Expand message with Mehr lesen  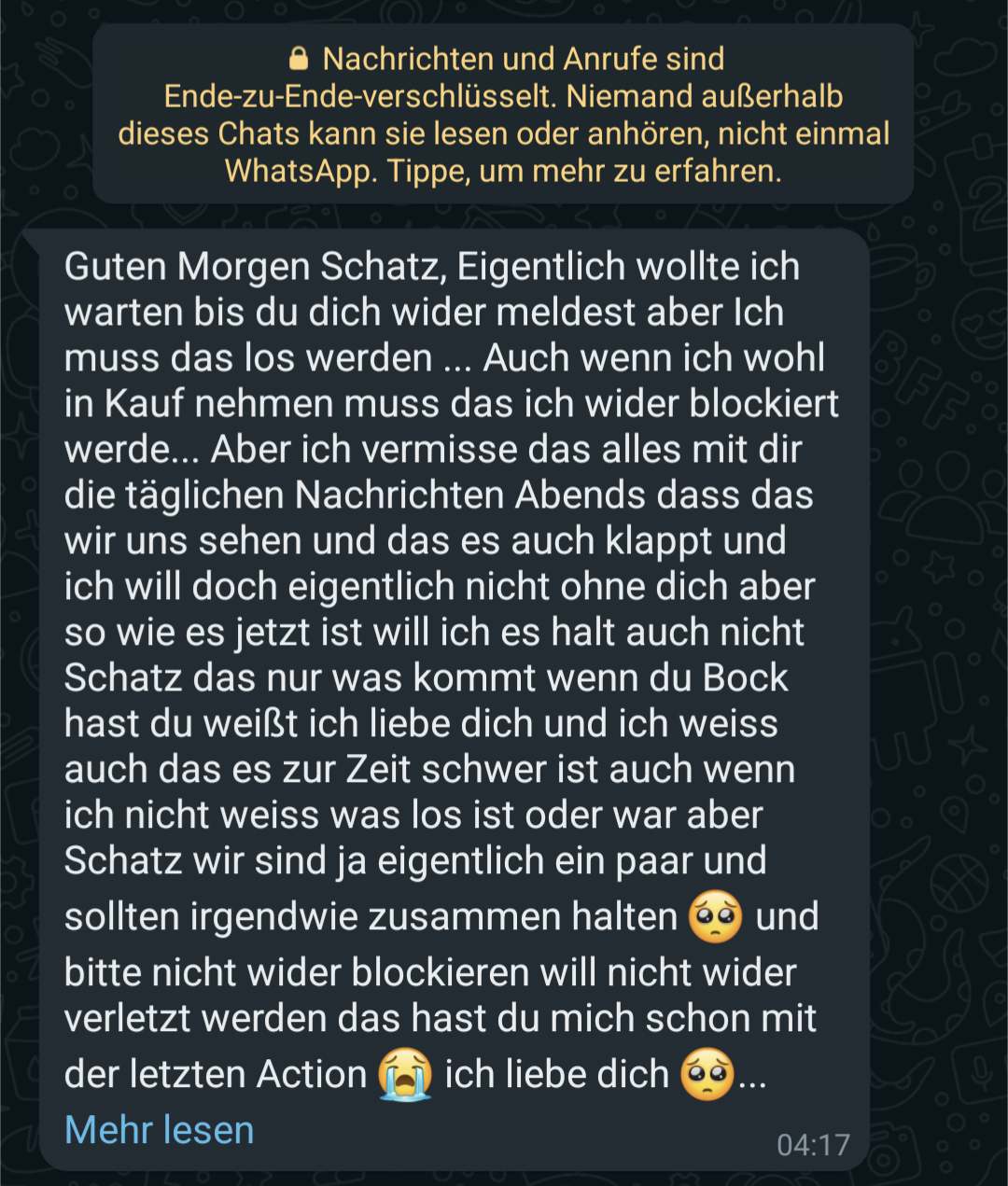[160, 1130]
